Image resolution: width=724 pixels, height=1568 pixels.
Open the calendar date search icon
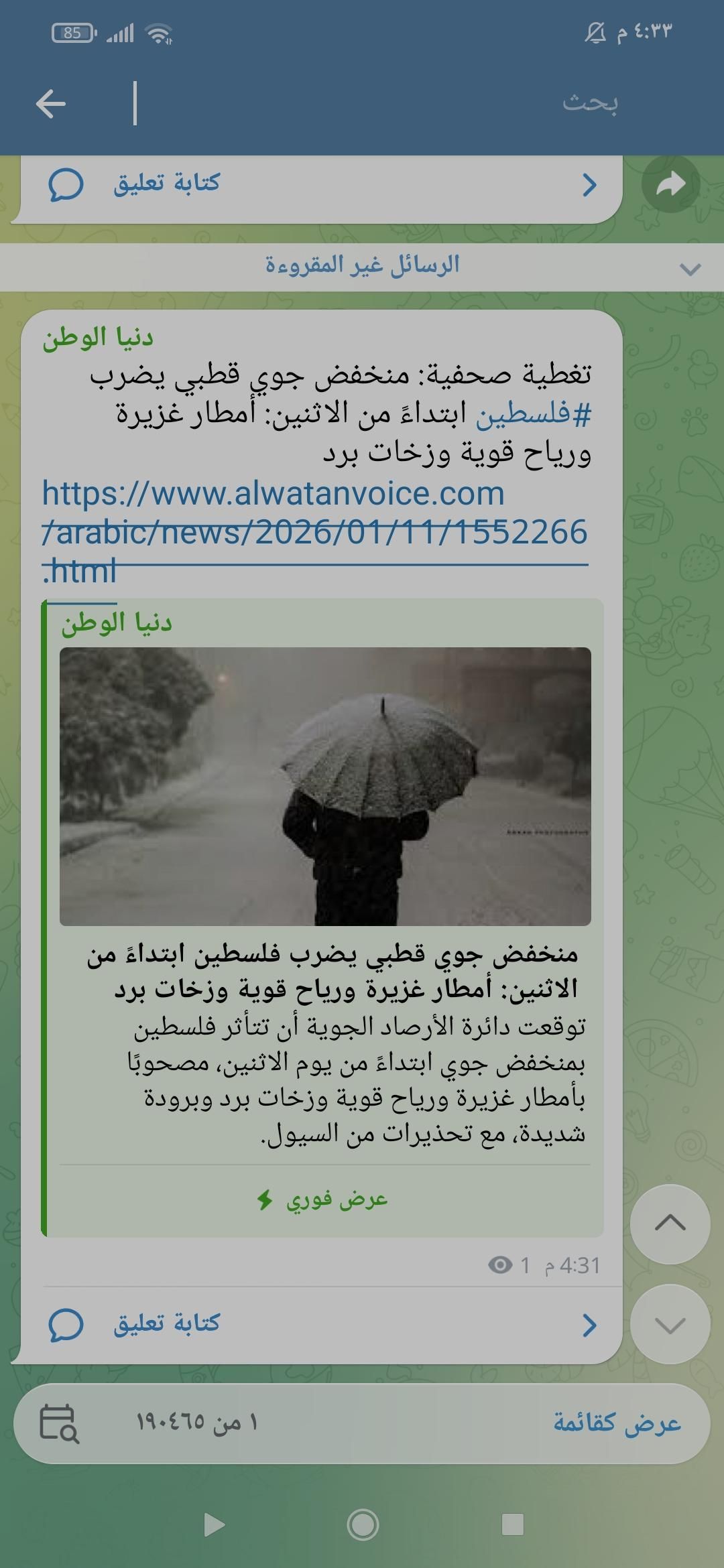pos(59,1423)
